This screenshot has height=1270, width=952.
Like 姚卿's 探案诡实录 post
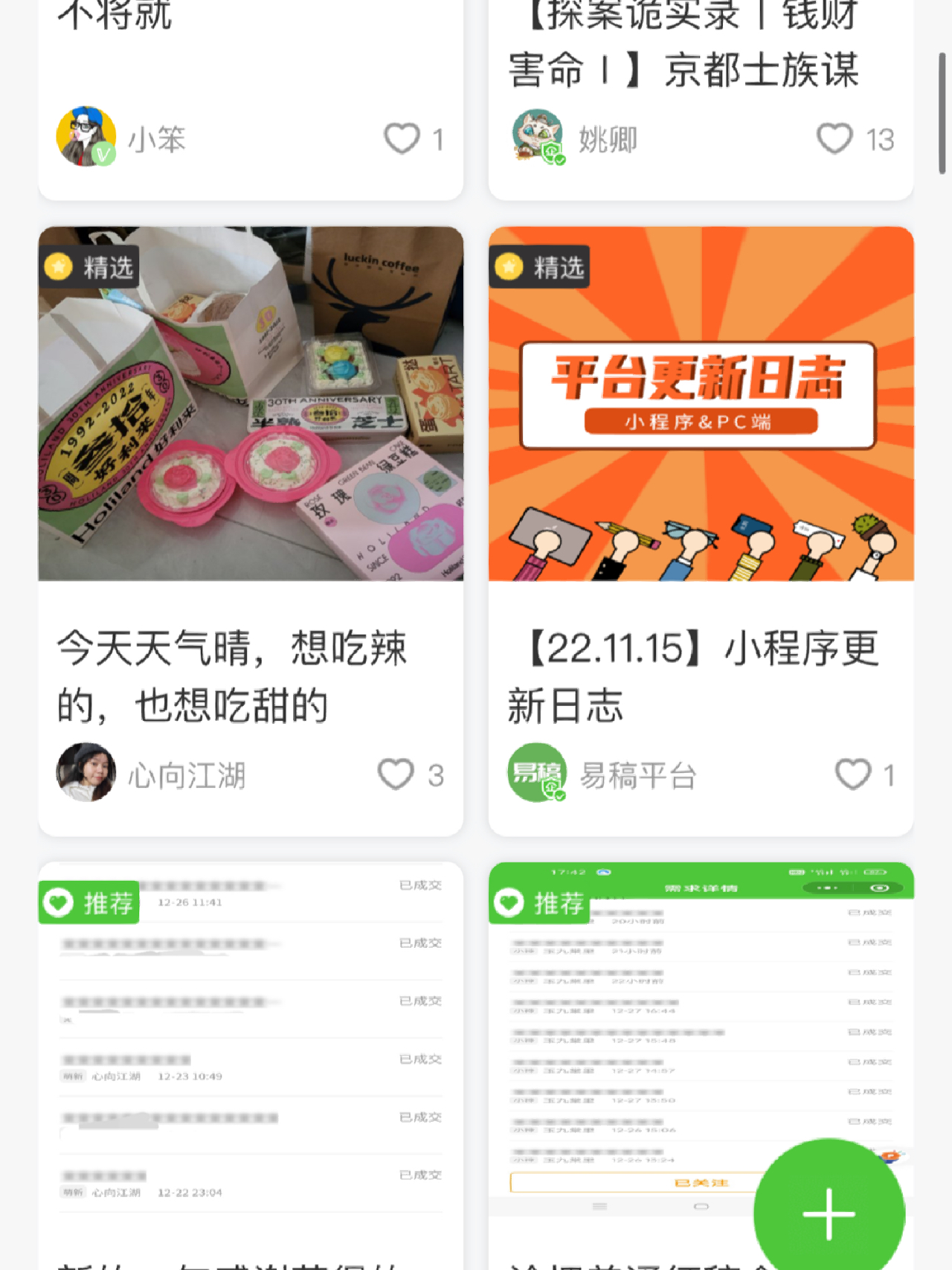834,138
